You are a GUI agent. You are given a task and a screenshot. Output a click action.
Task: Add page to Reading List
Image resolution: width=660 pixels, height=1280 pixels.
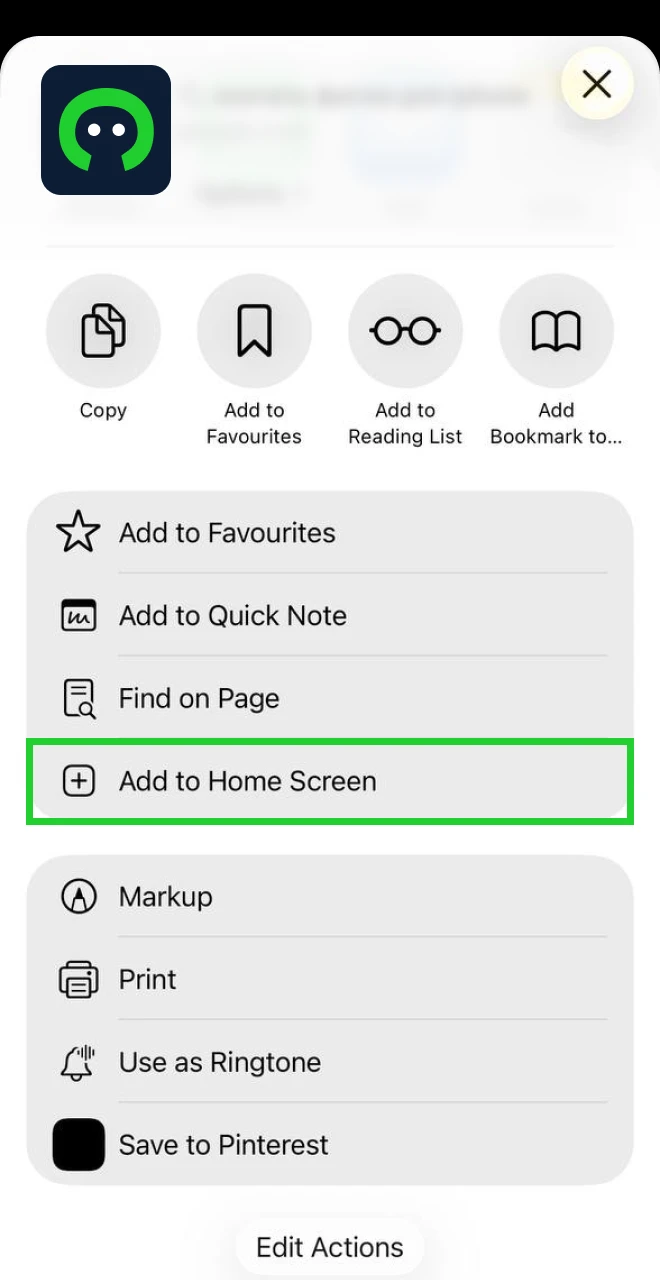tap(405, 331)
